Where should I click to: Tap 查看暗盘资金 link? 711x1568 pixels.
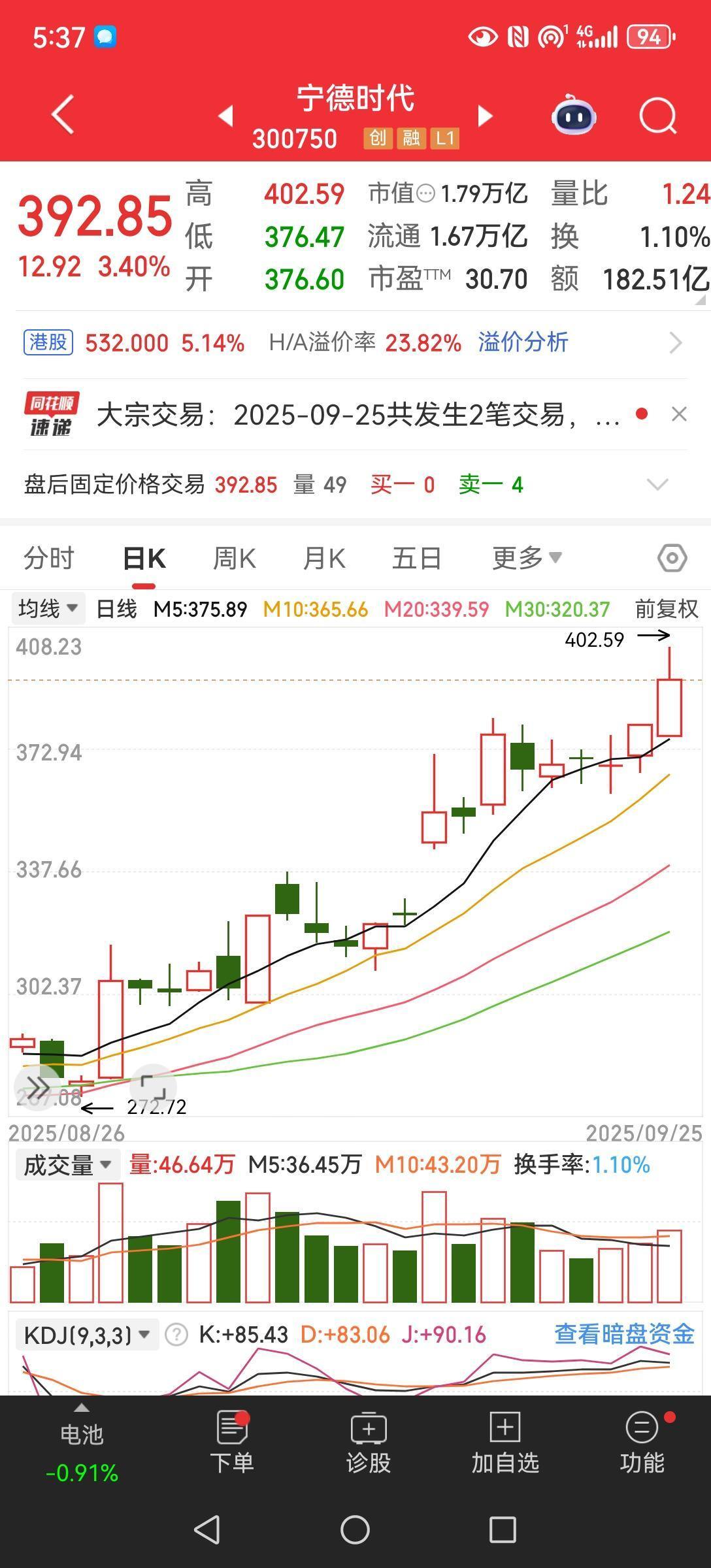pos(624,1334)
